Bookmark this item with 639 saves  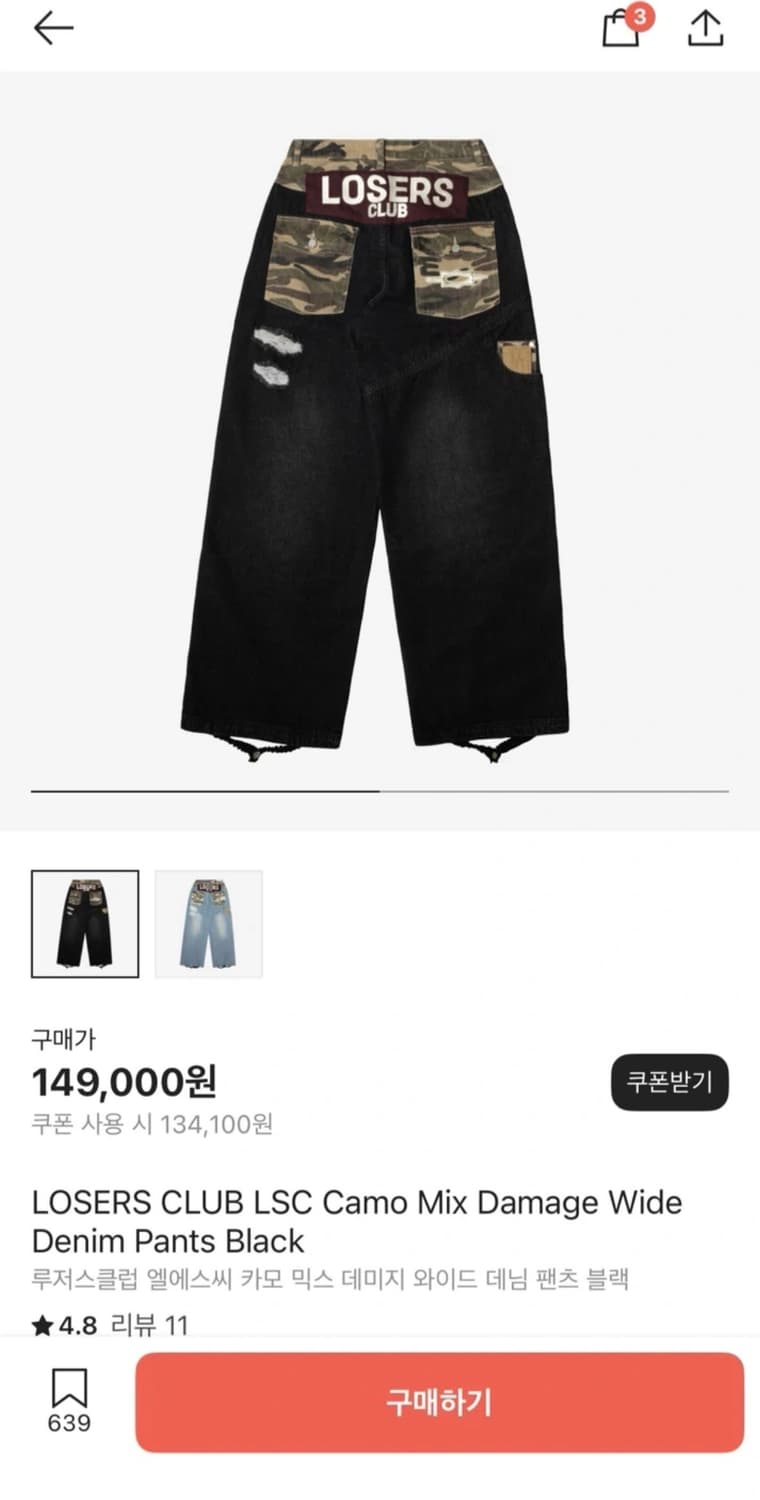pos(69,1401)
